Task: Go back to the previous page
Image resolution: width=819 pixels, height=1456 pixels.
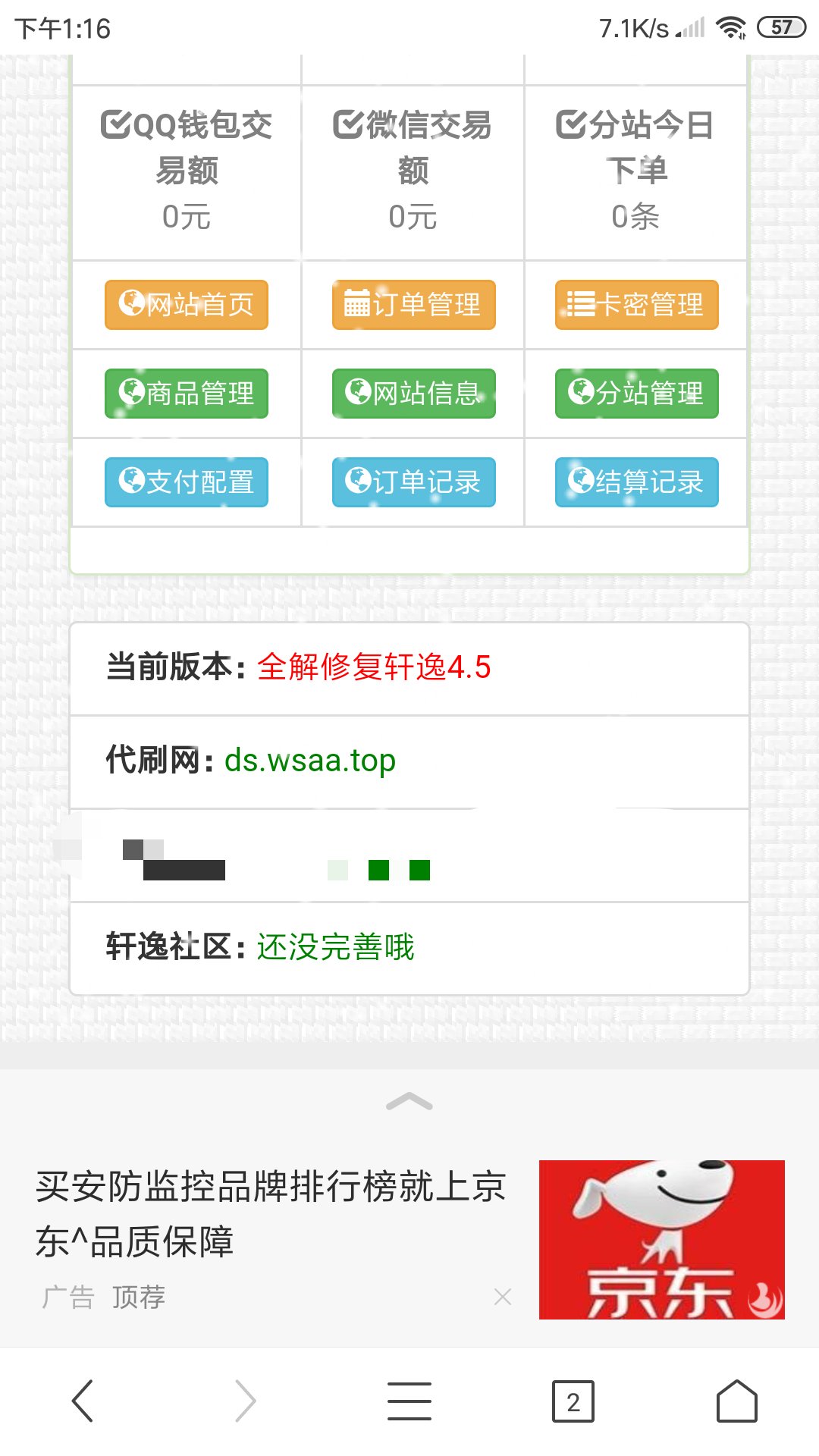Action: pos(83,1401)
